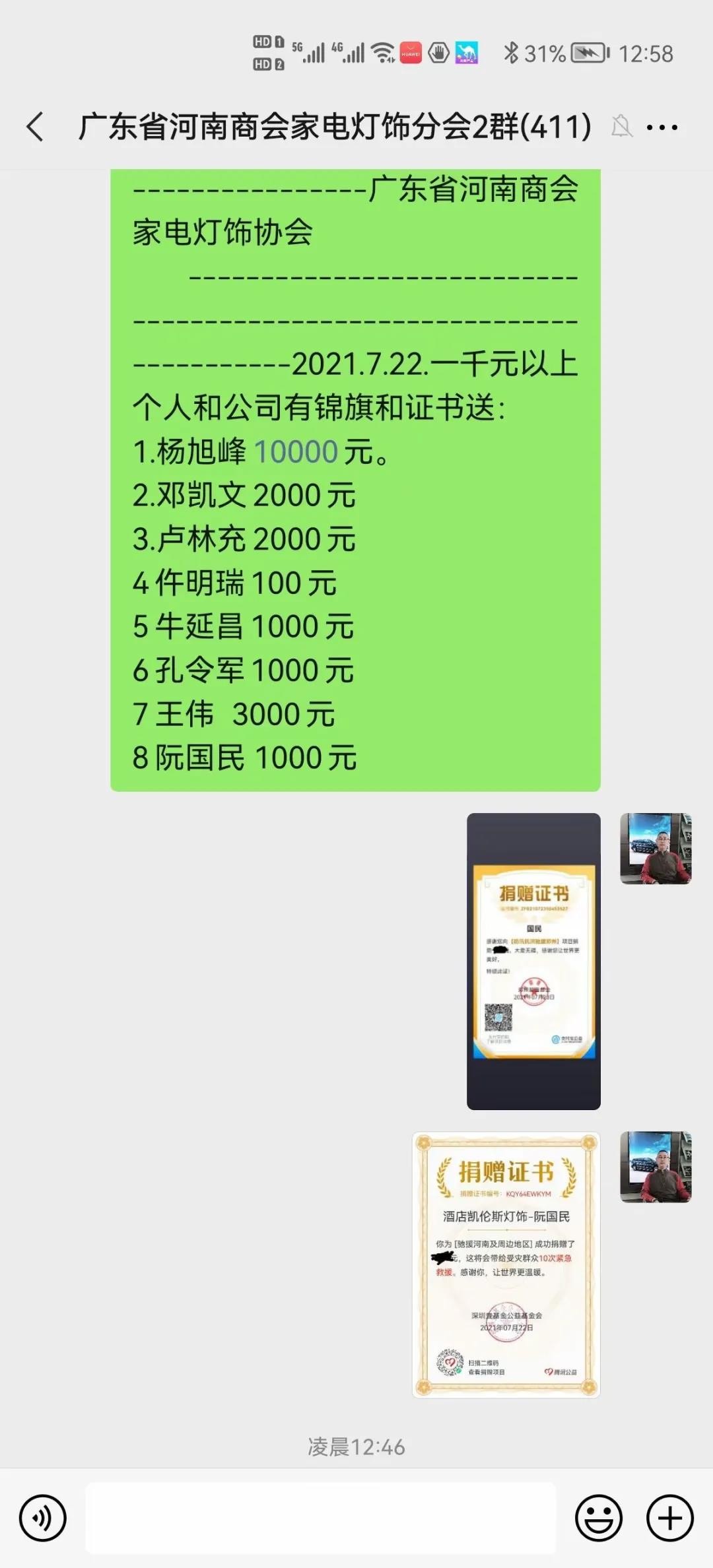Open sender avatar beside the dark-framed certificate
This screenshot has width=713, height=1568.
656,848
